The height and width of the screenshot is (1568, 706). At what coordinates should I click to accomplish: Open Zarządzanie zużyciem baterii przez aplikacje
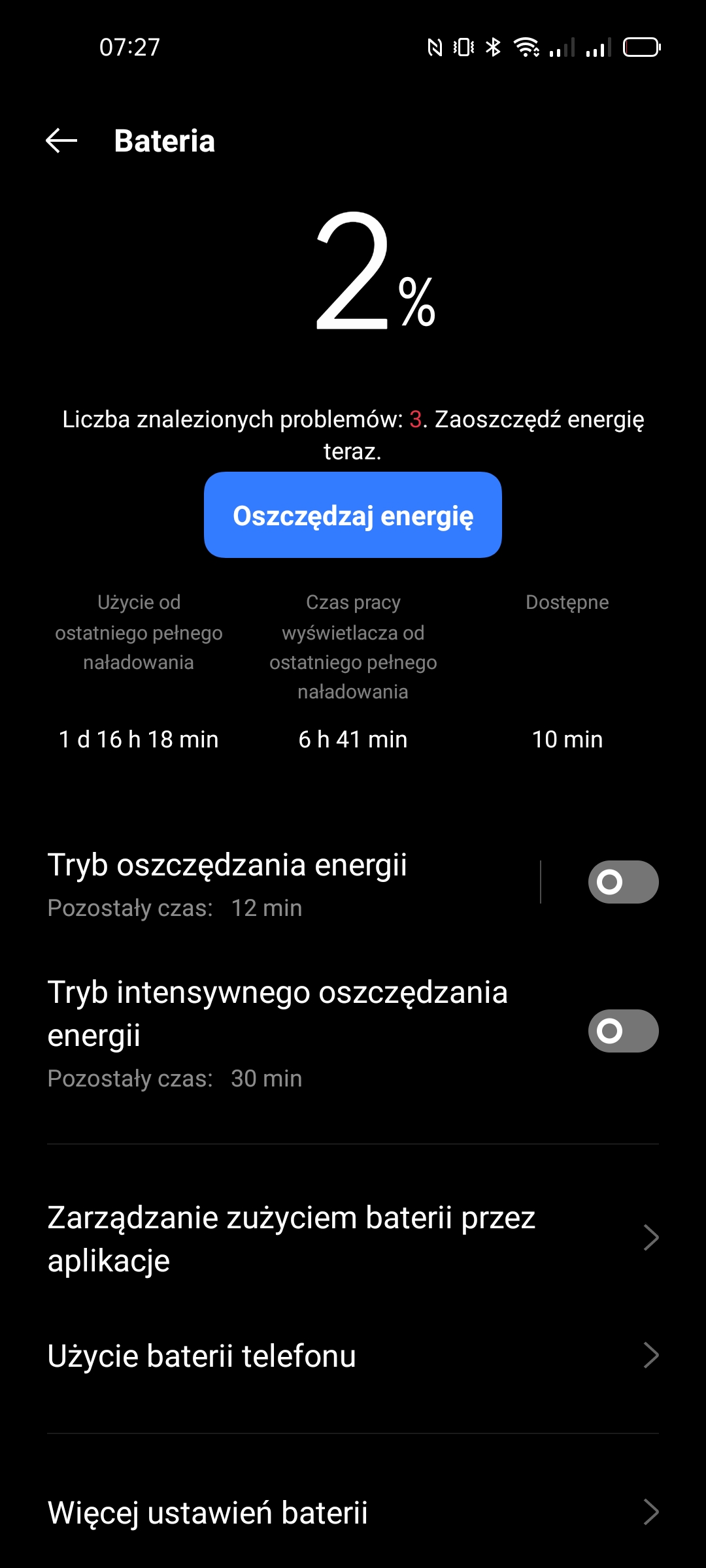(x=353, y=1239)
